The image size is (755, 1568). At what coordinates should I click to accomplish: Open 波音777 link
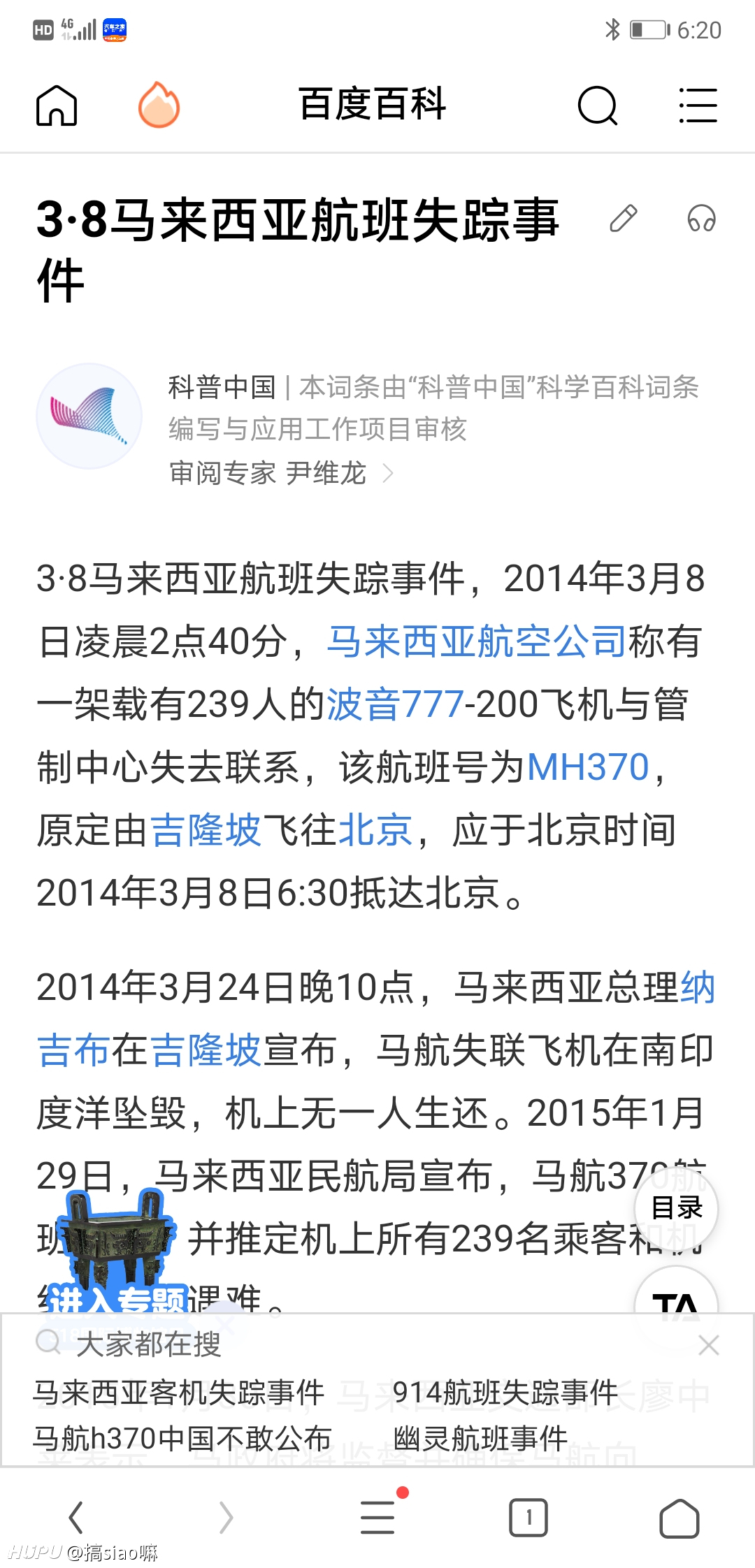coord(395,704)
